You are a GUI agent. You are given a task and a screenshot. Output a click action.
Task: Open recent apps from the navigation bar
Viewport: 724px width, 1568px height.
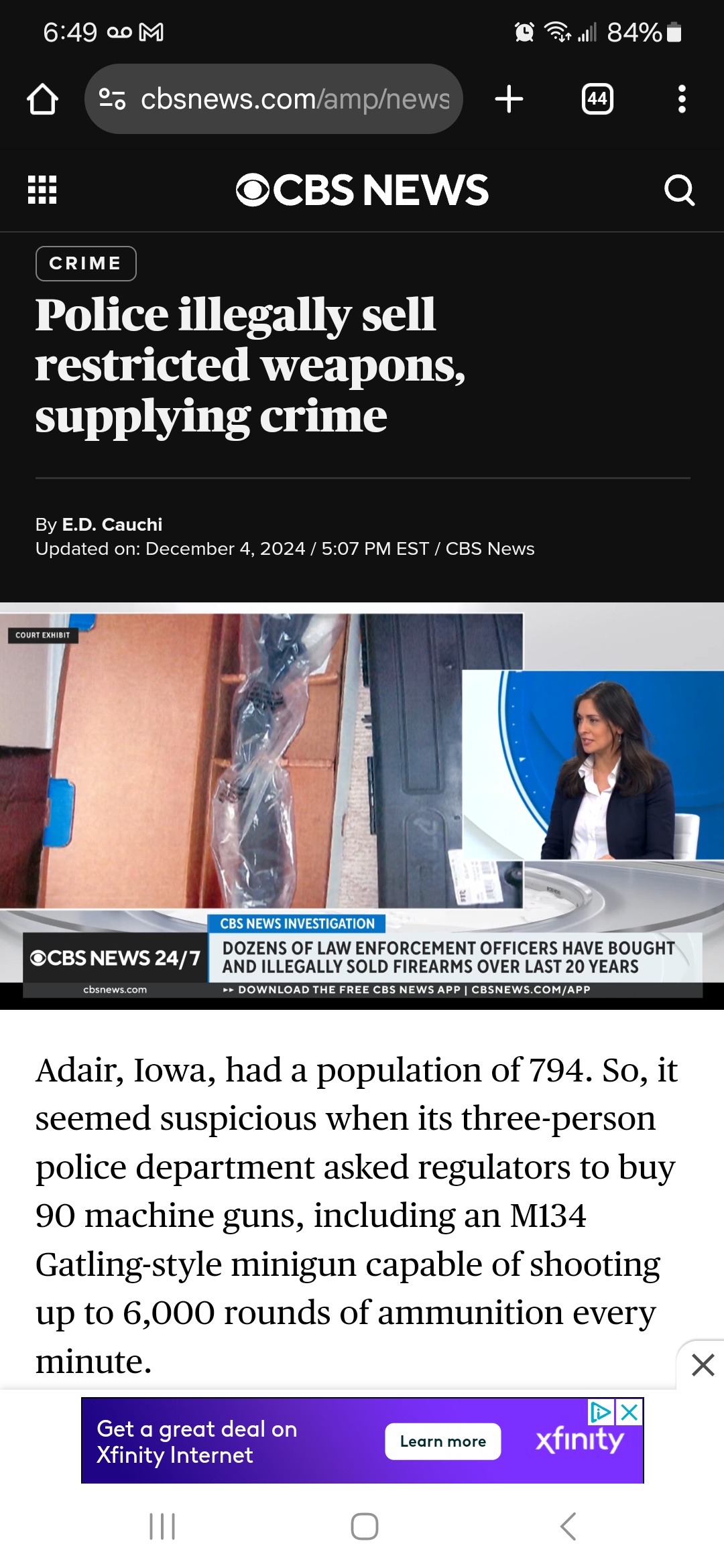[162, 1526]
